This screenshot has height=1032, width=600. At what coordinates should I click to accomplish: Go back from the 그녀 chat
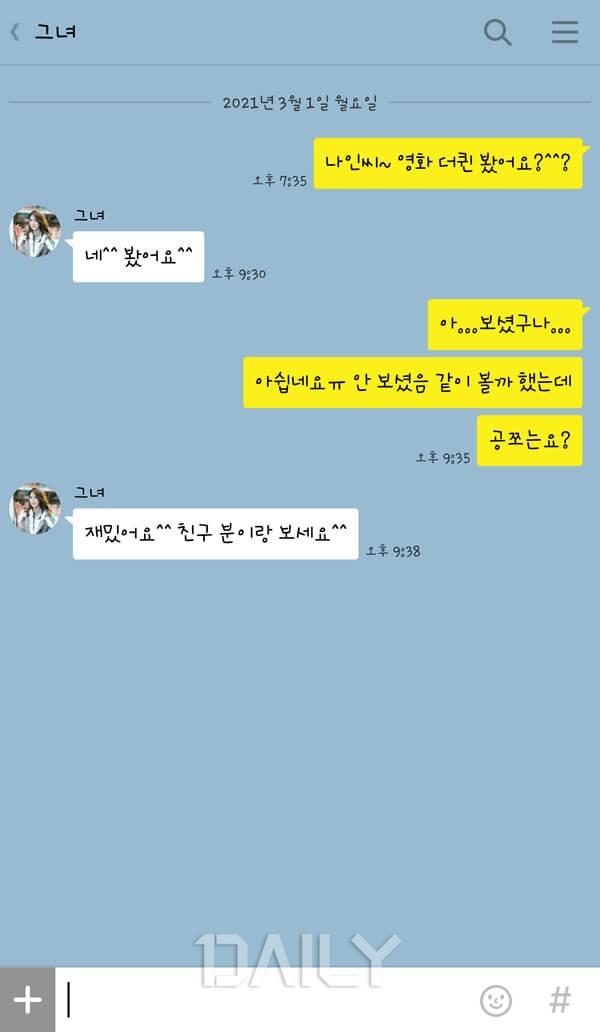click(x=15, y=32)
